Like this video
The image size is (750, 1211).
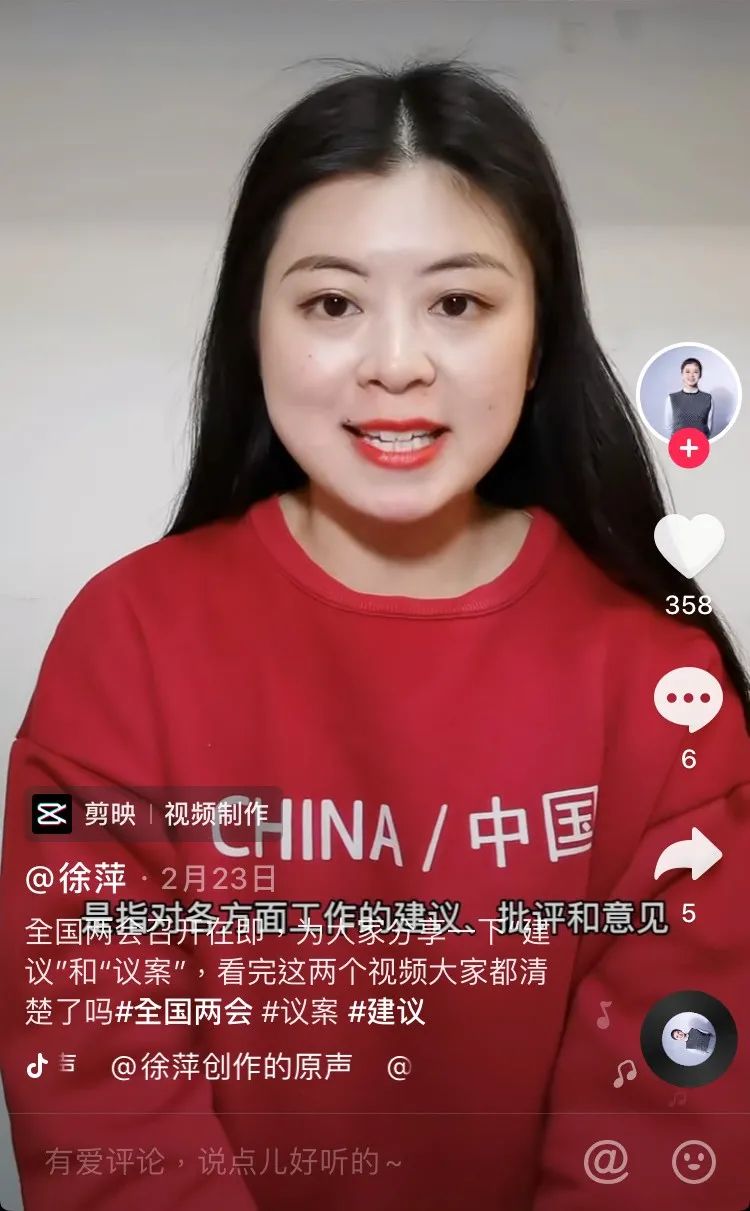tap(689, 546)
